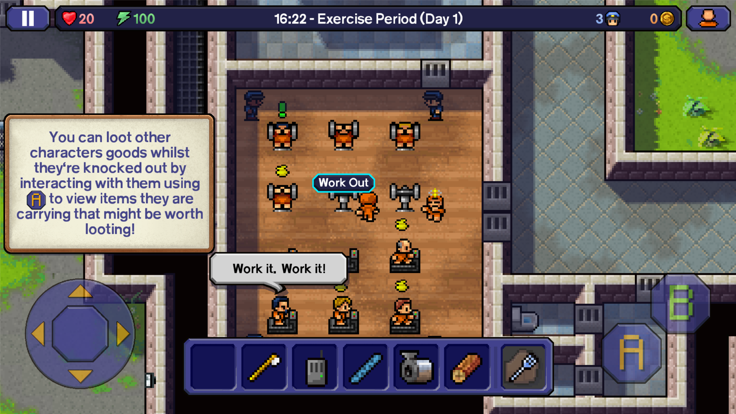Select the radio item in the inventory
Screen dimensions: 736x414
coord(315,367)
